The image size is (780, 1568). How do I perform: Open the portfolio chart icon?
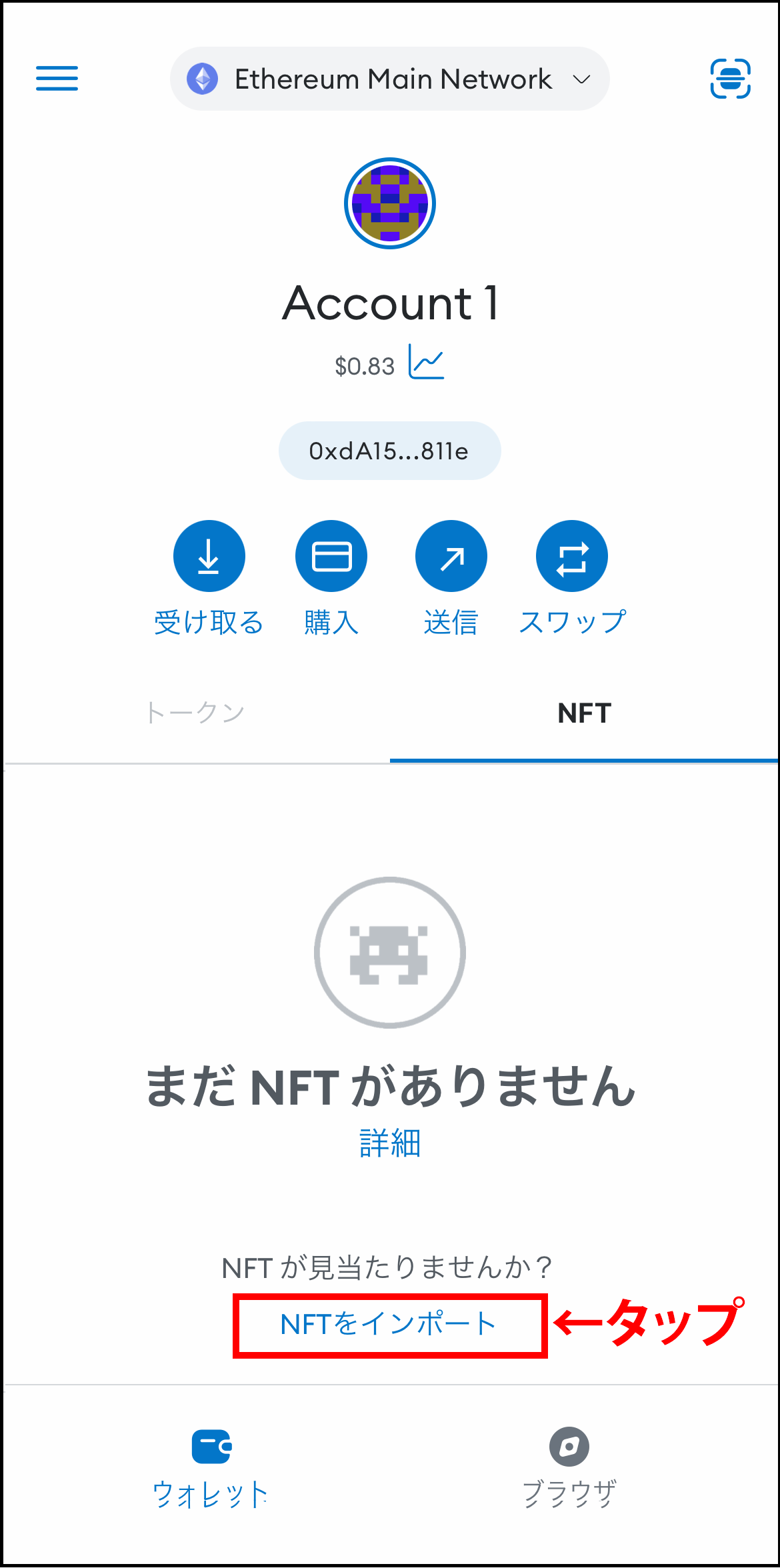pos(427,363)
